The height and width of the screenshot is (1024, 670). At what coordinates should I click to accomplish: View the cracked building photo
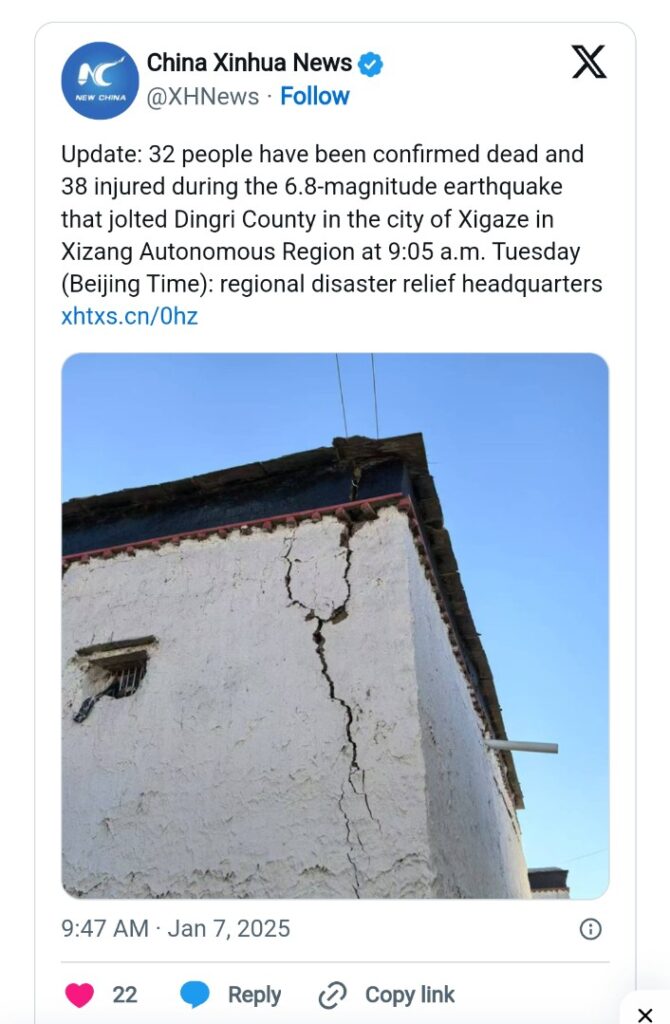(x=335, y=625)
